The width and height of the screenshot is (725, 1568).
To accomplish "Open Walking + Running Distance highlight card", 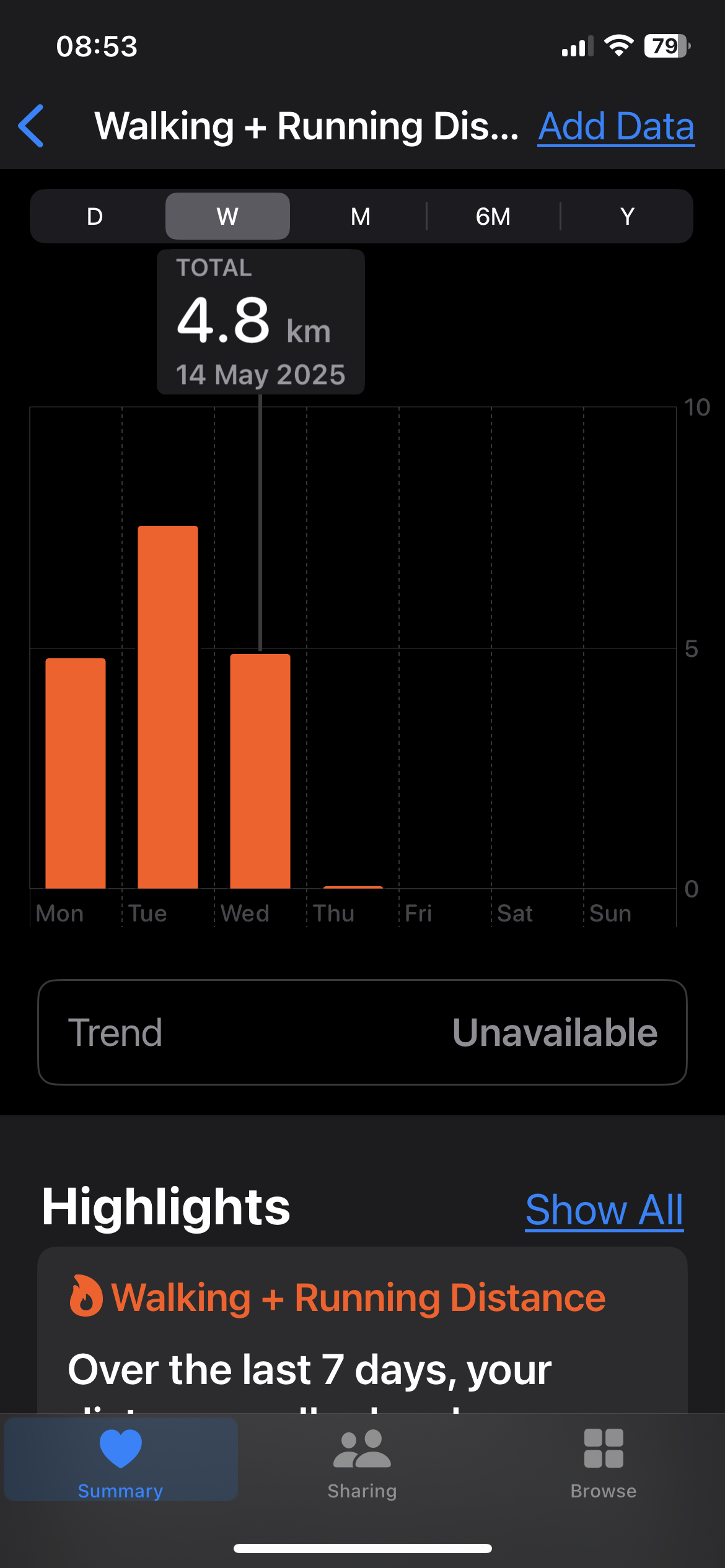I will click(x=362, y=1330).
